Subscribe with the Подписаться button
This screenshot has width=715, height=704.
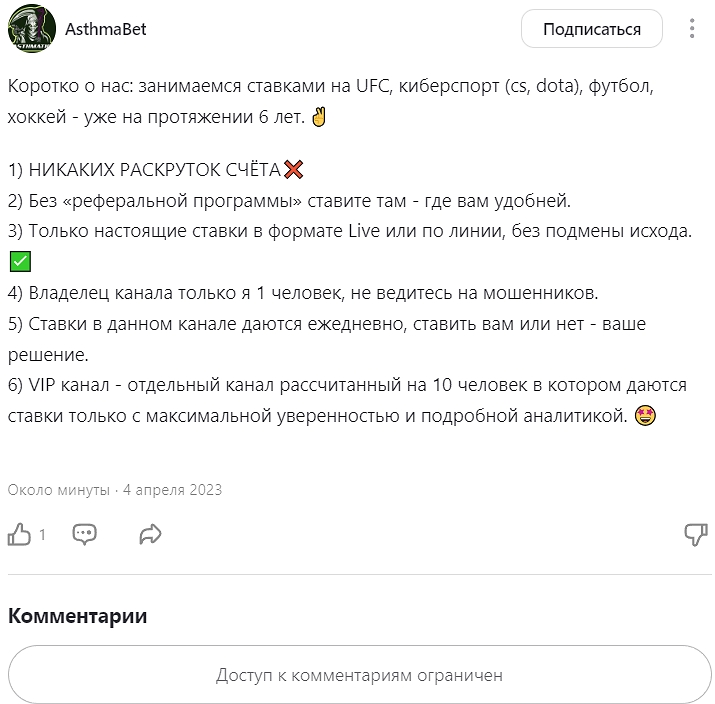[x=591, y=29]
